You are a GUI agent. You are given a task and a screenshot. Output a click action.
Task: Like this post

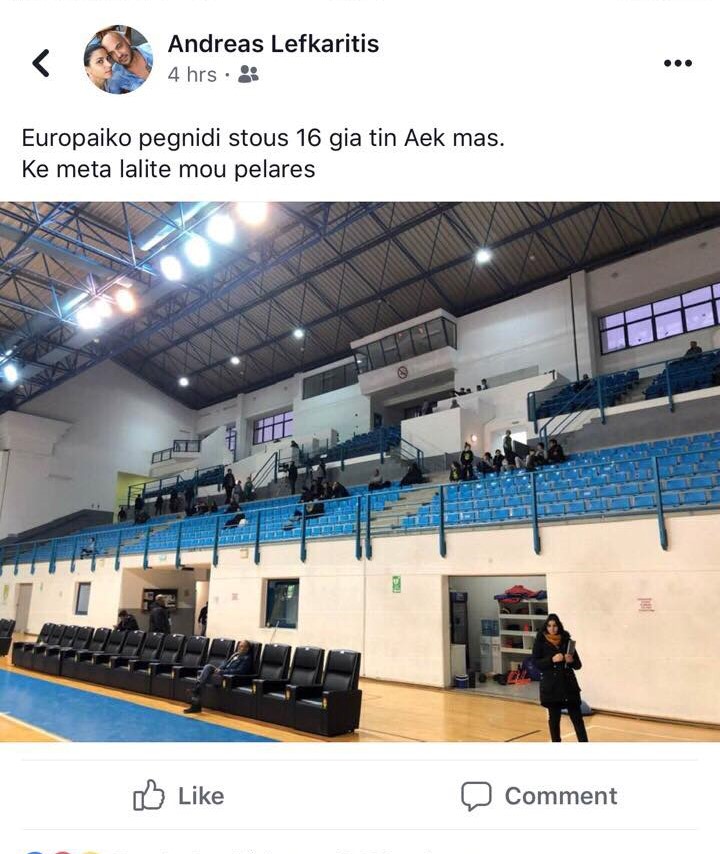click(179, 796)
